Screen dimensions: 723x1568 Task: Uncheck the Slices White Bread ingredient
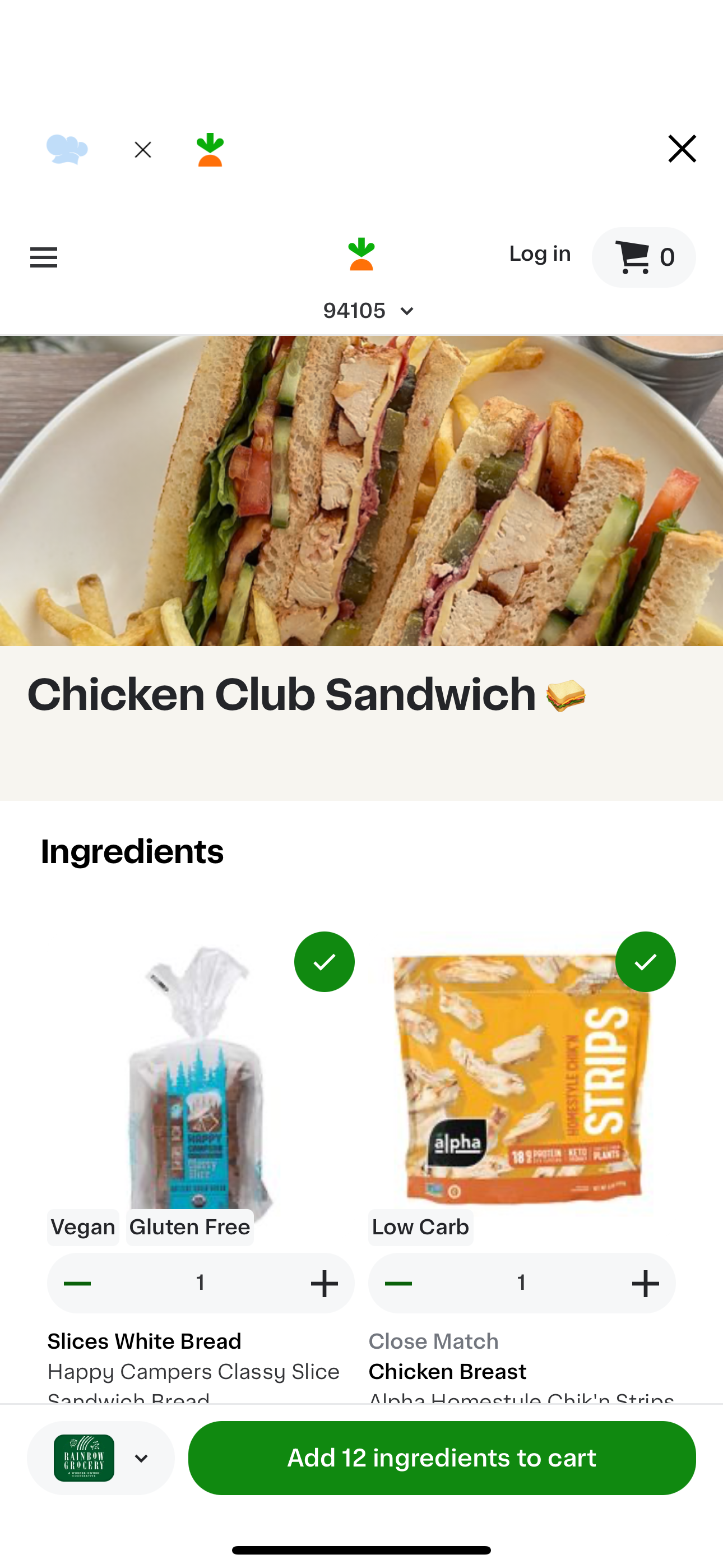click(x=324, y=961)
